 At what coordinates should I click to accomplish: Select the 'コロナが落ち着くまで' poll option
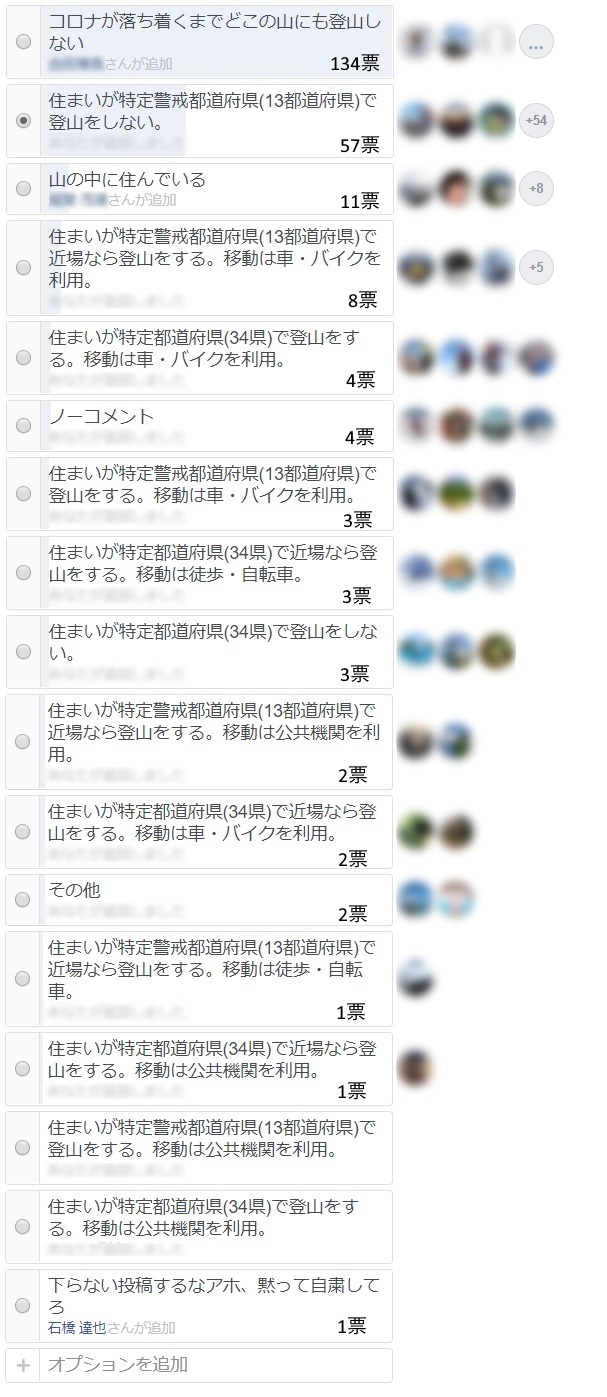point(24,42)
